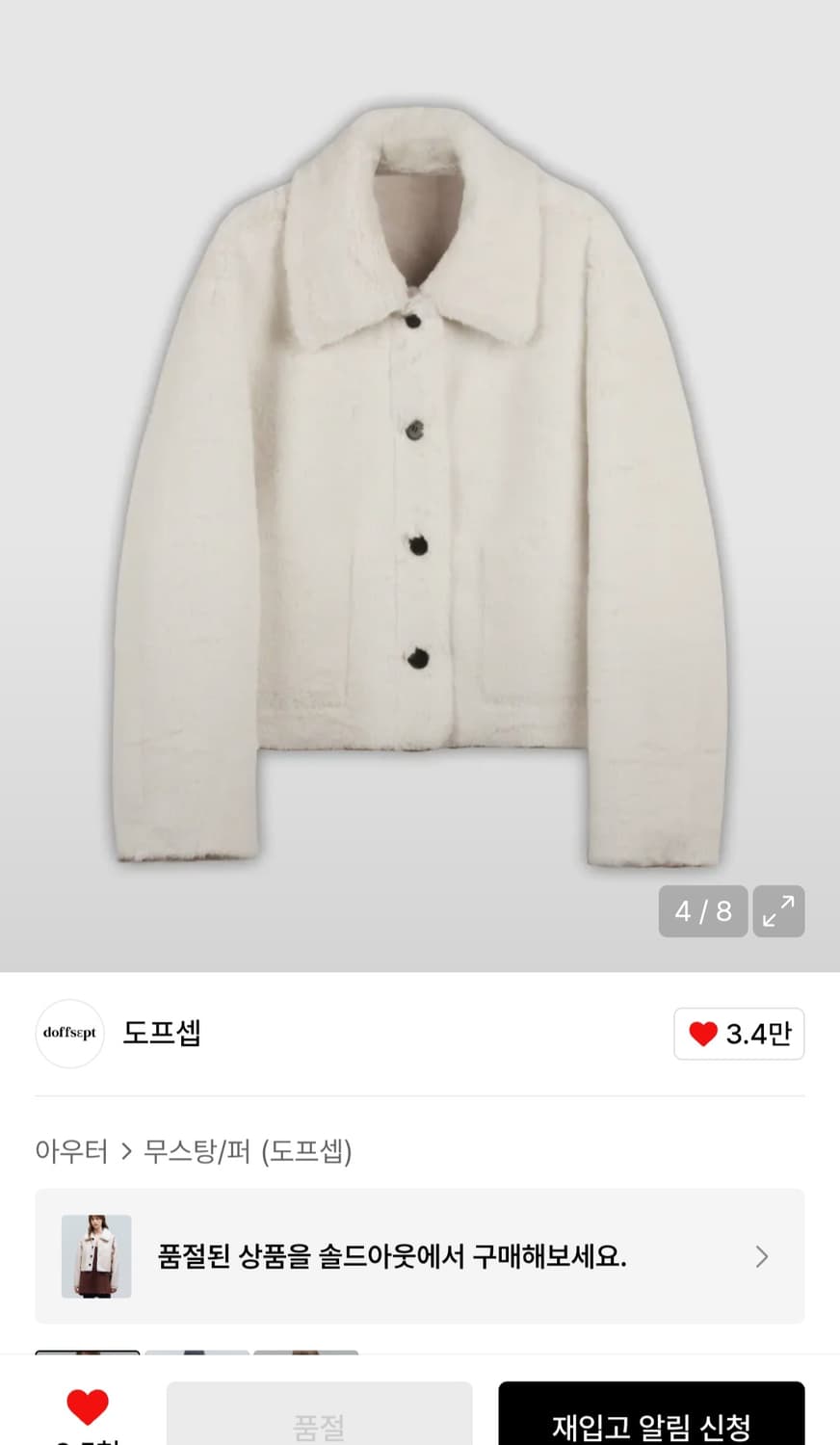Tap the 재입고 알림 신청 button
The width and height of the screenshot is (840, 1445).
tap(651, 1416)
